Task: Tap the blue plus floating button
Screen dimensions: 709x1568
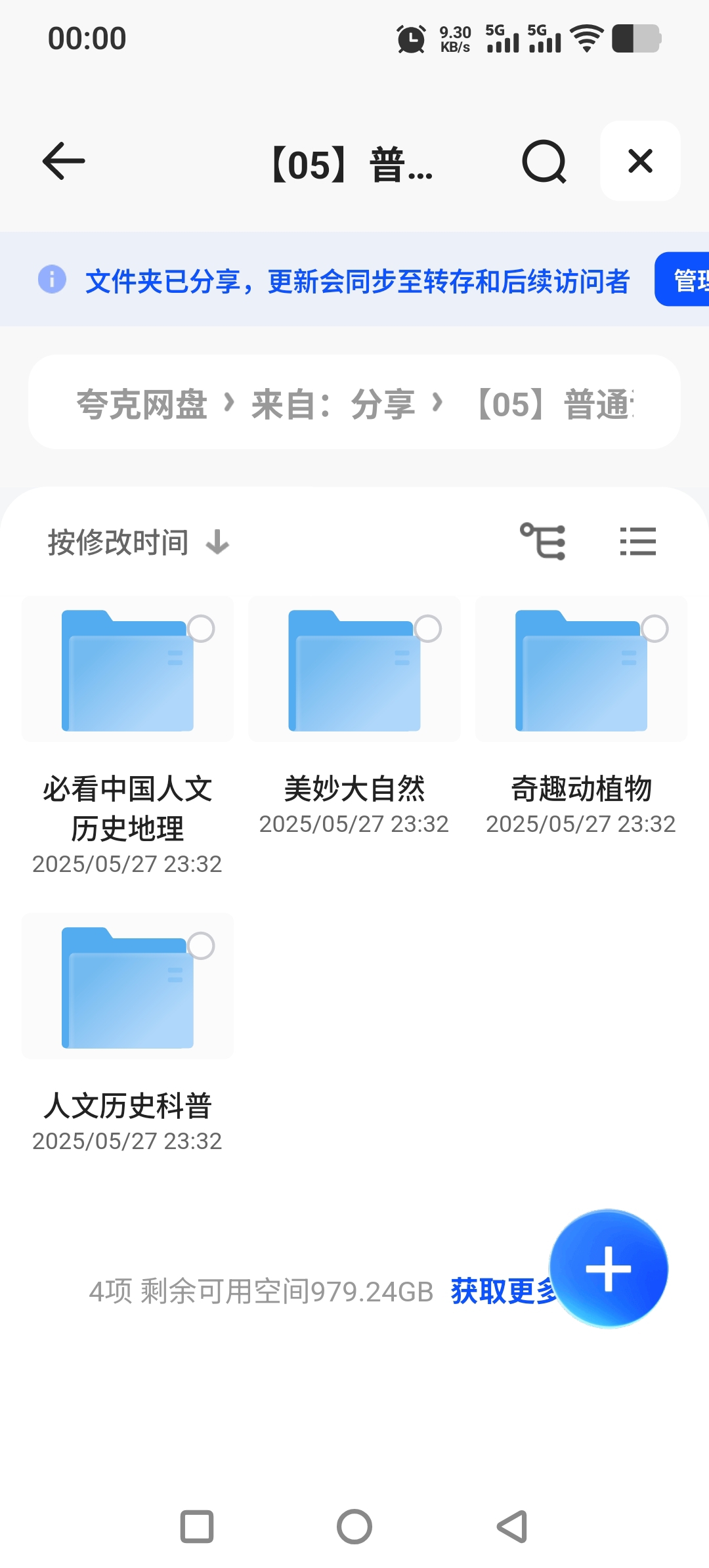Action: [x=609, y=1268]
